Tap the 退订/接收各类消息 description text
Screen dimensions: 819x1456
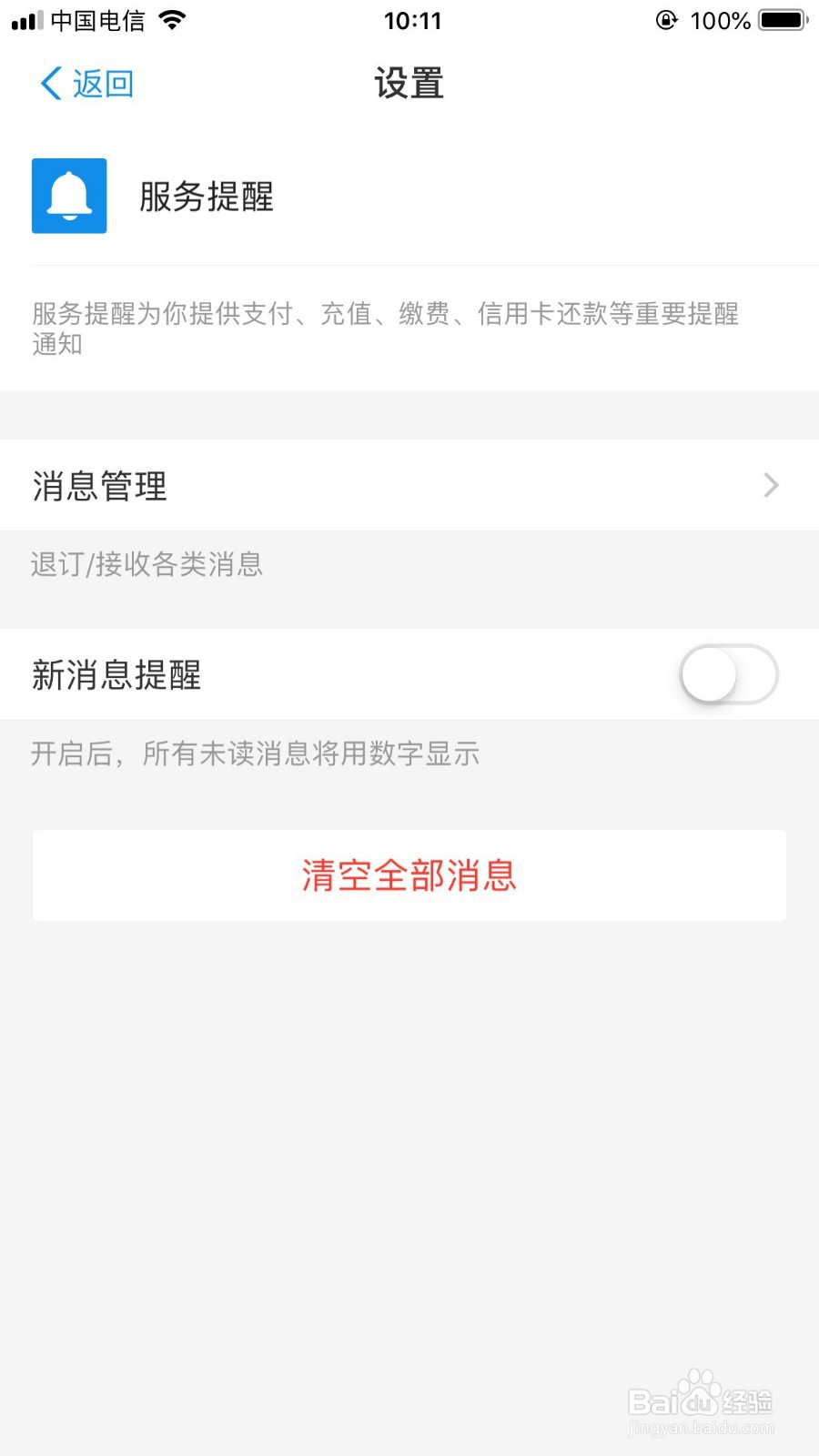[x=147, y=564]
